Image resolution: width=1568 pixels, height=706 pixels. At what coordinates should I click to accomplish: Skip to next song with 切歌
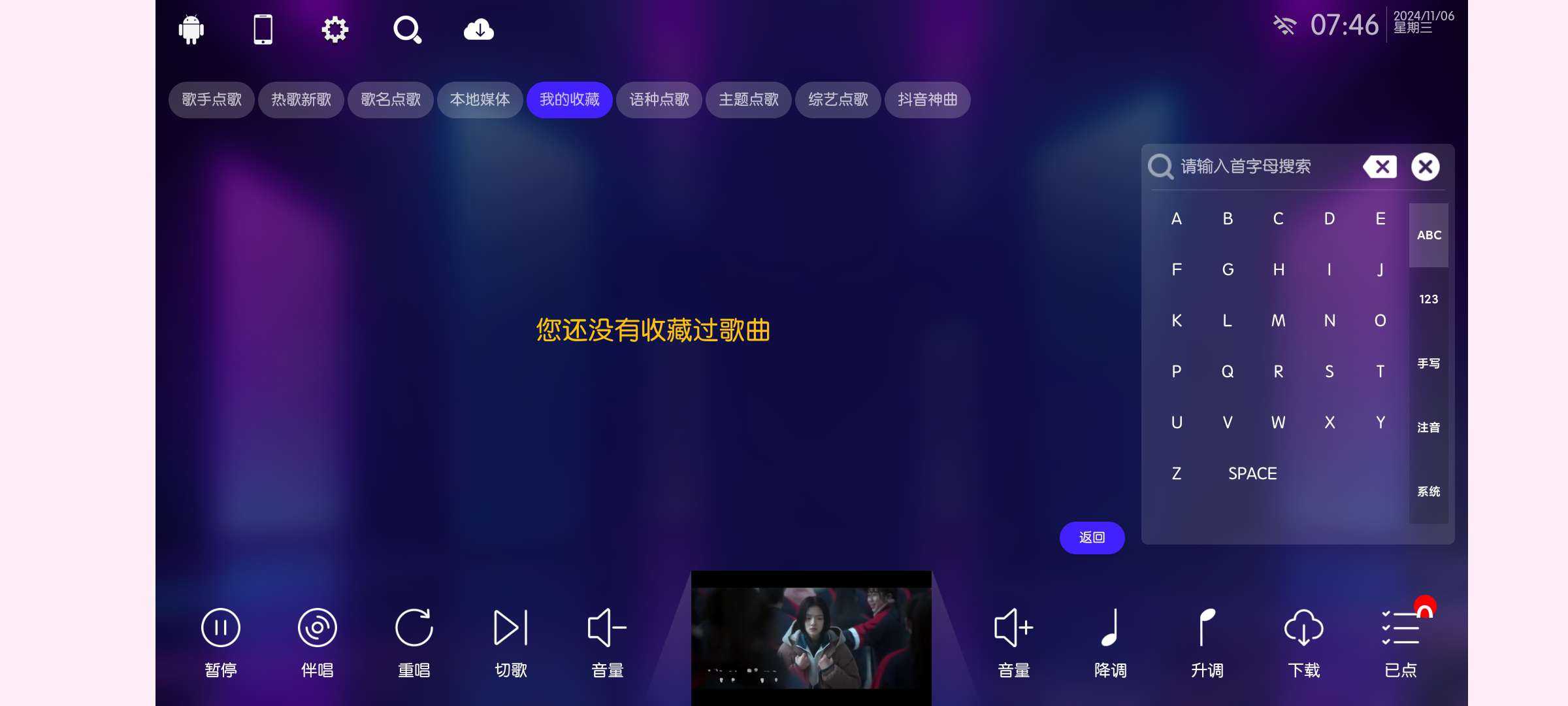(511, 642)
